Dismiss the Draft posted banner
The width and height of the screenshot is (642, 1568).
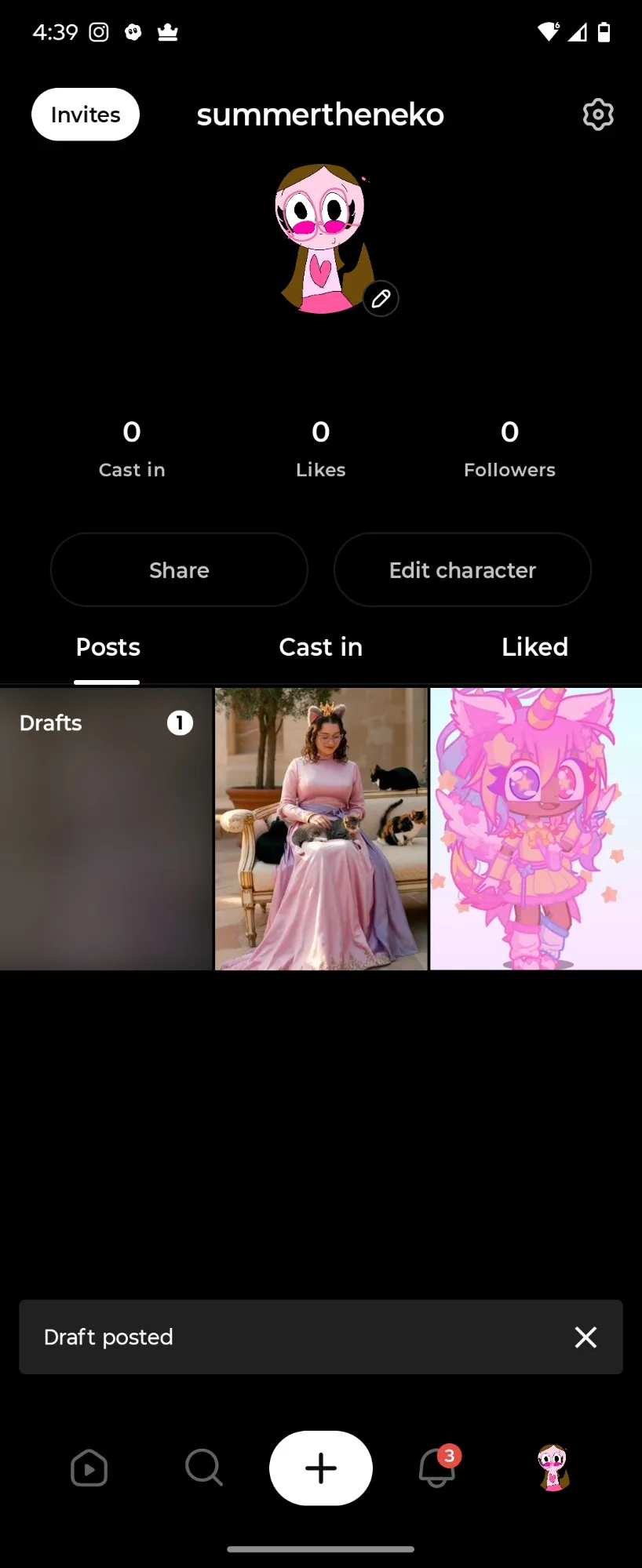[x=585, y=1337]
